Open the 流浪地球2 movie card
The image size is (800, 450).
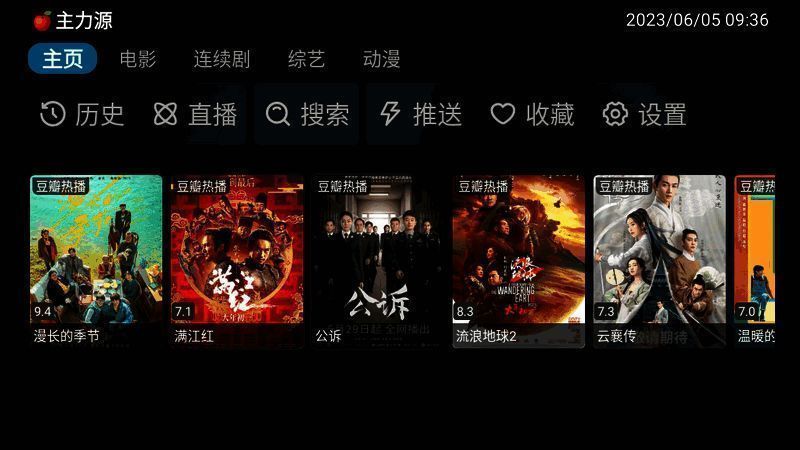point(519,260)
